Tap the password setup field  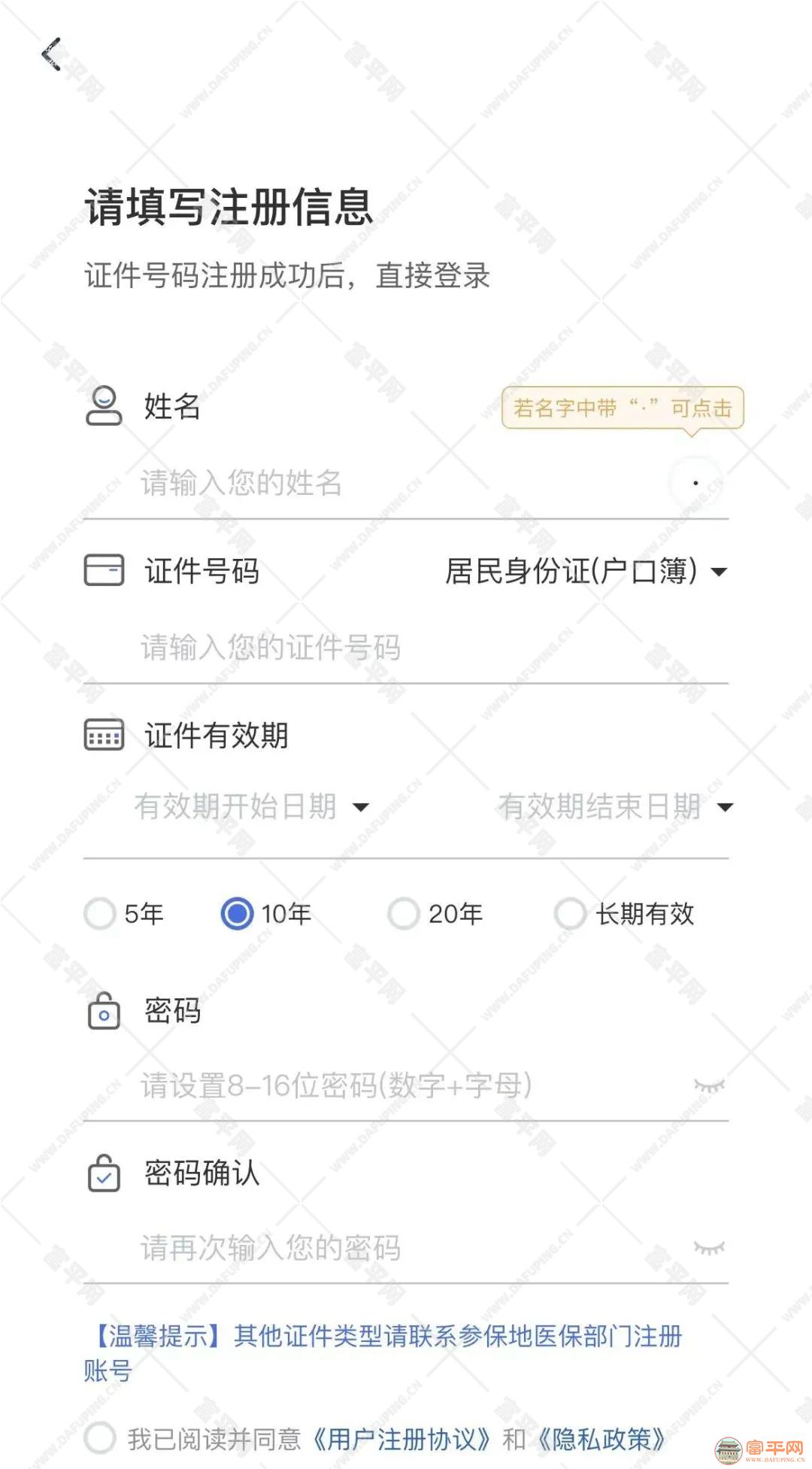[391, 1085]
